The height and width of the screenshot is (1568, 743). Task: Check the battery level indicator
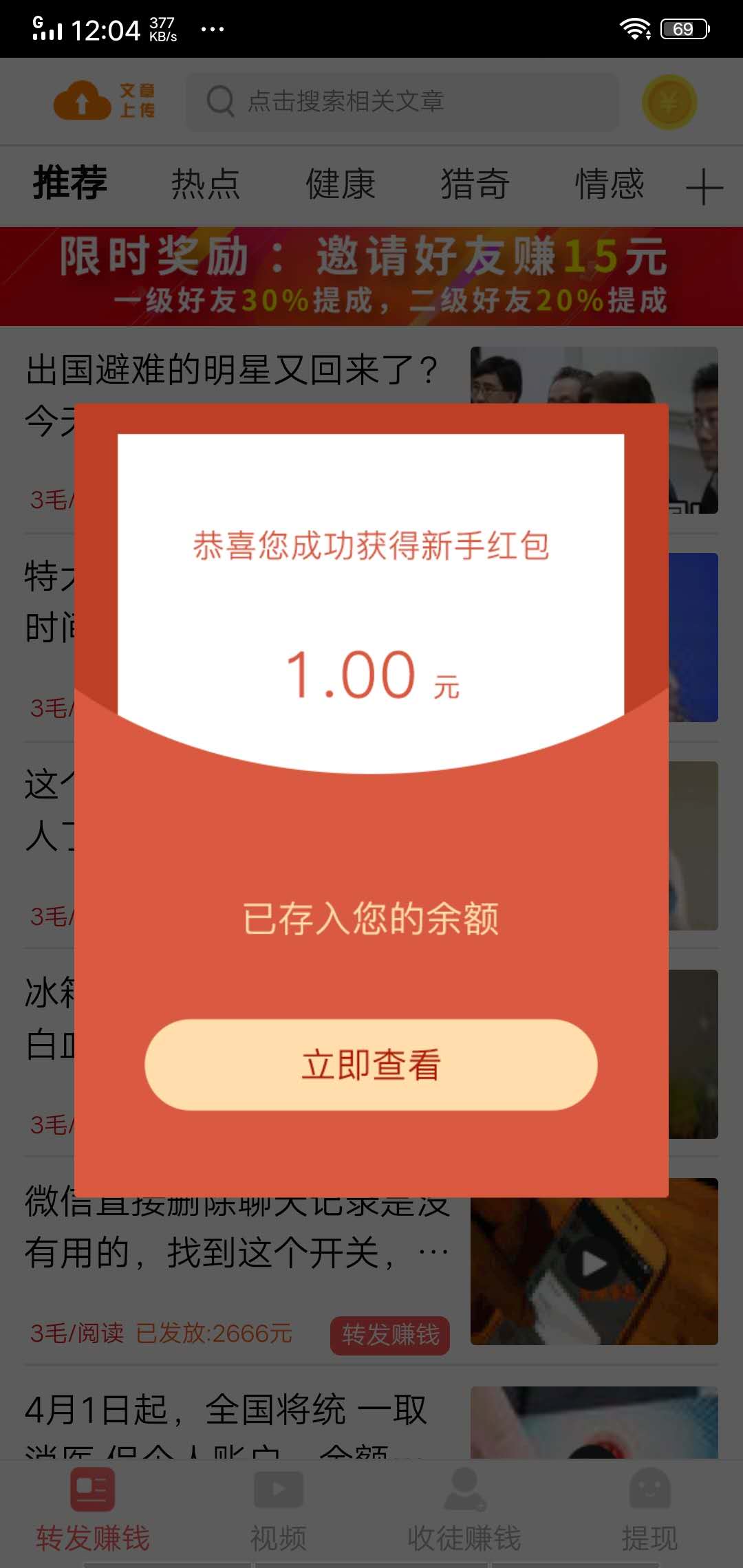coord(683,28)
